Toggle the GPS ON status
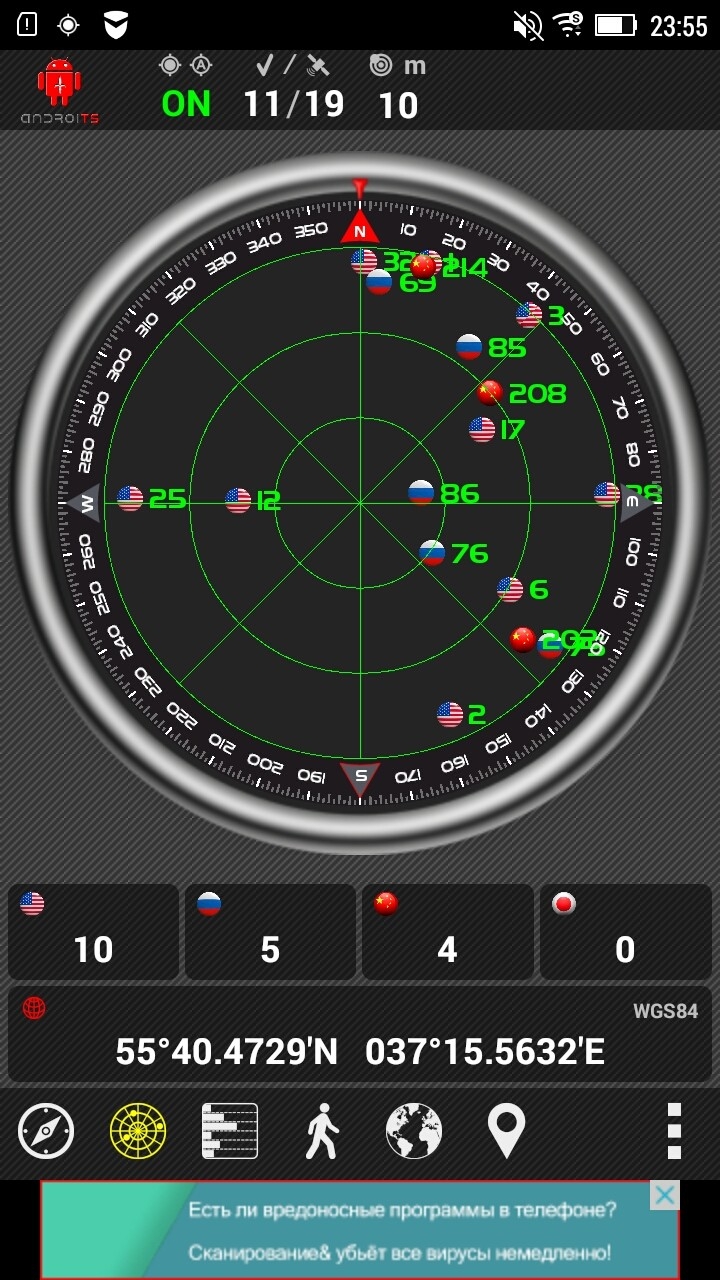The width and height of the screenshot is (720, 1280). (x=186, y=104)
